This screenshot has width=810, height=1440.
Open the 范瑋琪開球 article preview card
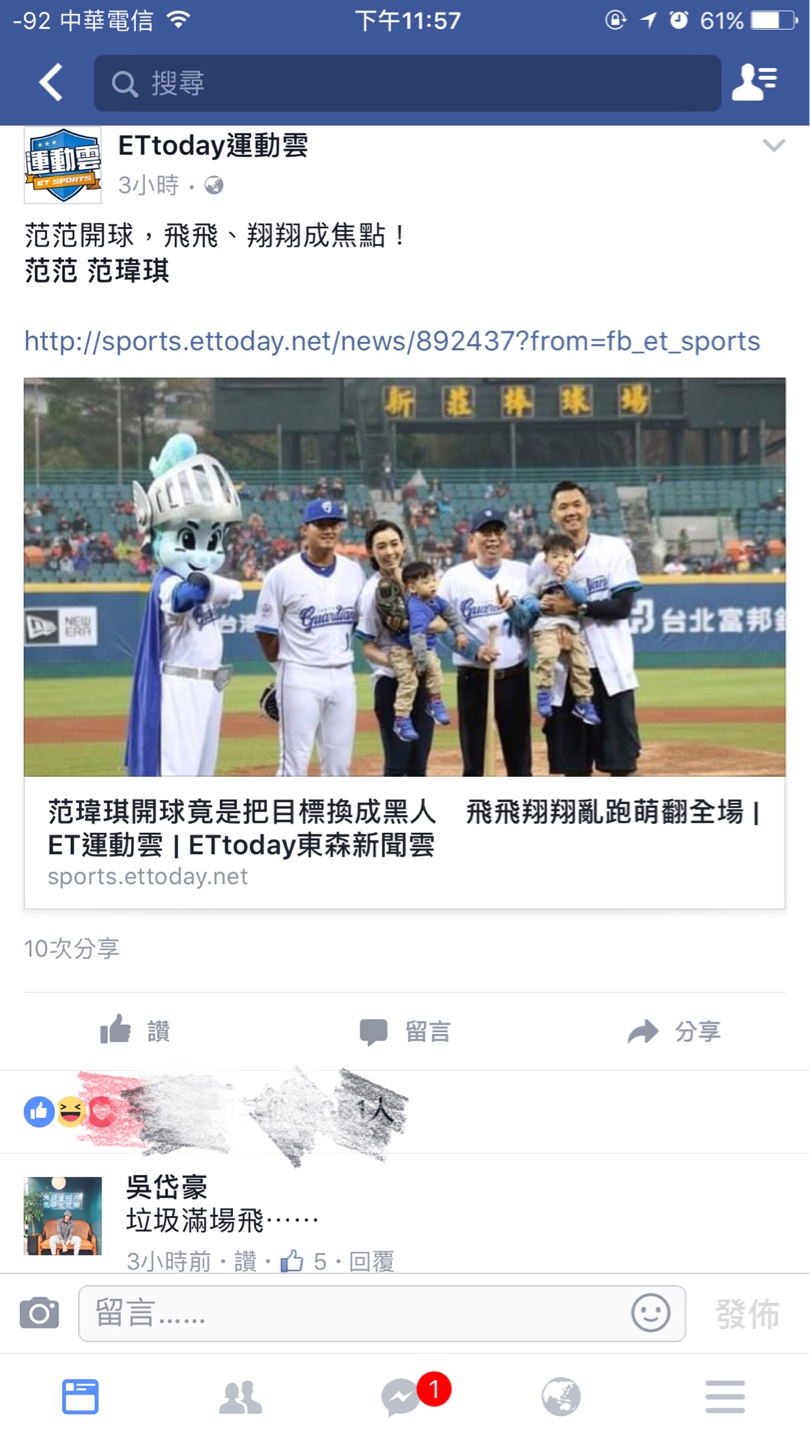coord(404,642)
